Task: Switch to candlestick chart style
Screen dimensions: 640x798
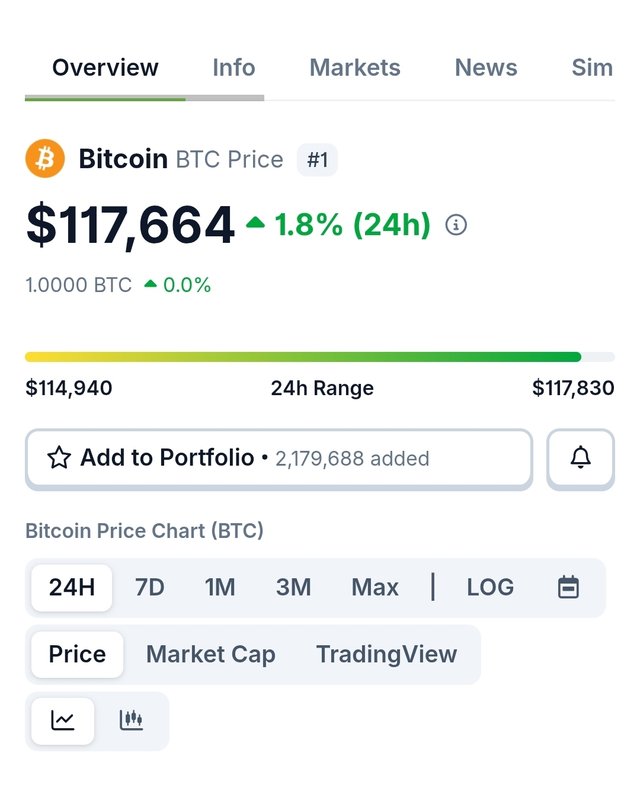Action: point(131,720)
